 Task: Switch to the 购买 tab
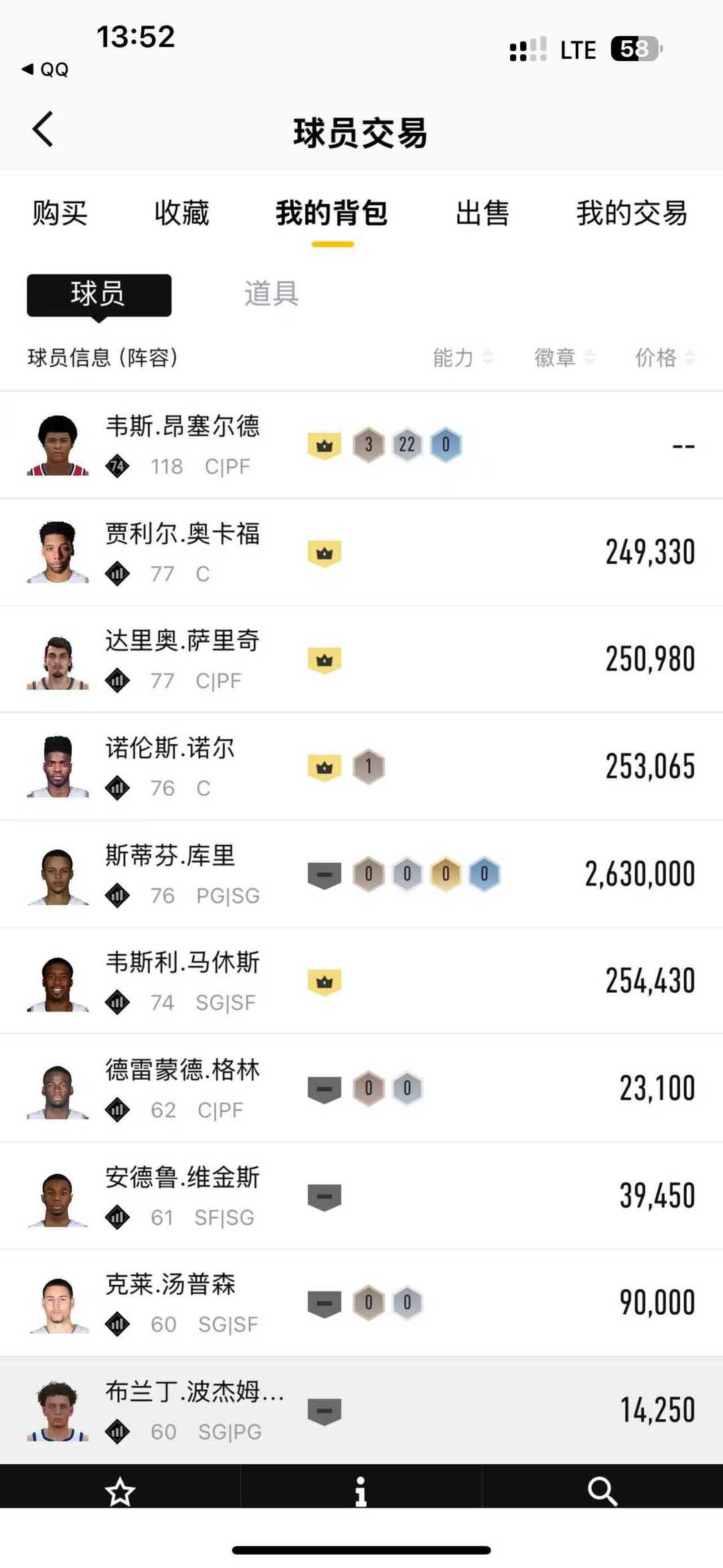[x=60, y=214]
